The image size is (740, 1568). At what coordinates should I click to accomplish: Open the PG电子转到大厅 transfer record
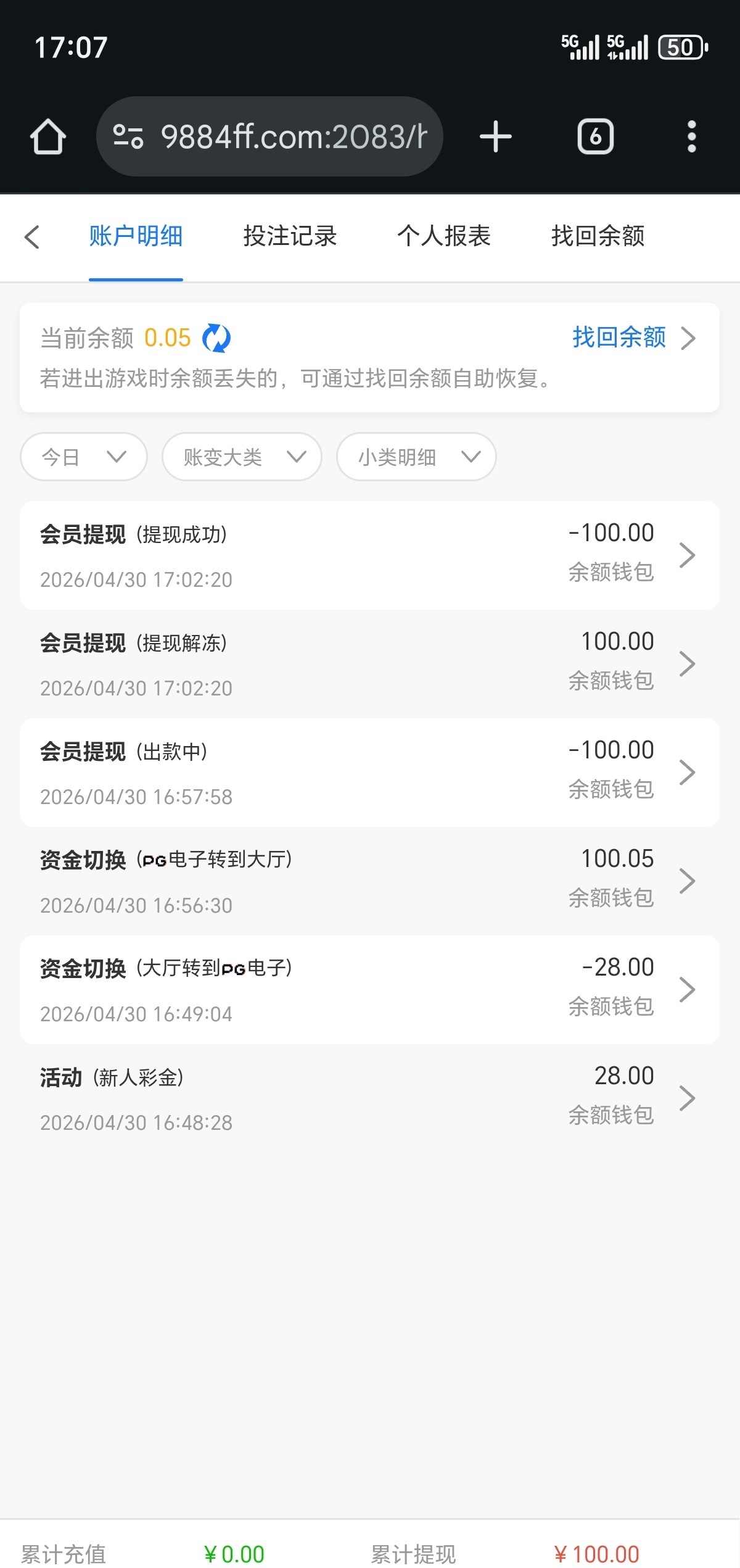point(369,881)
